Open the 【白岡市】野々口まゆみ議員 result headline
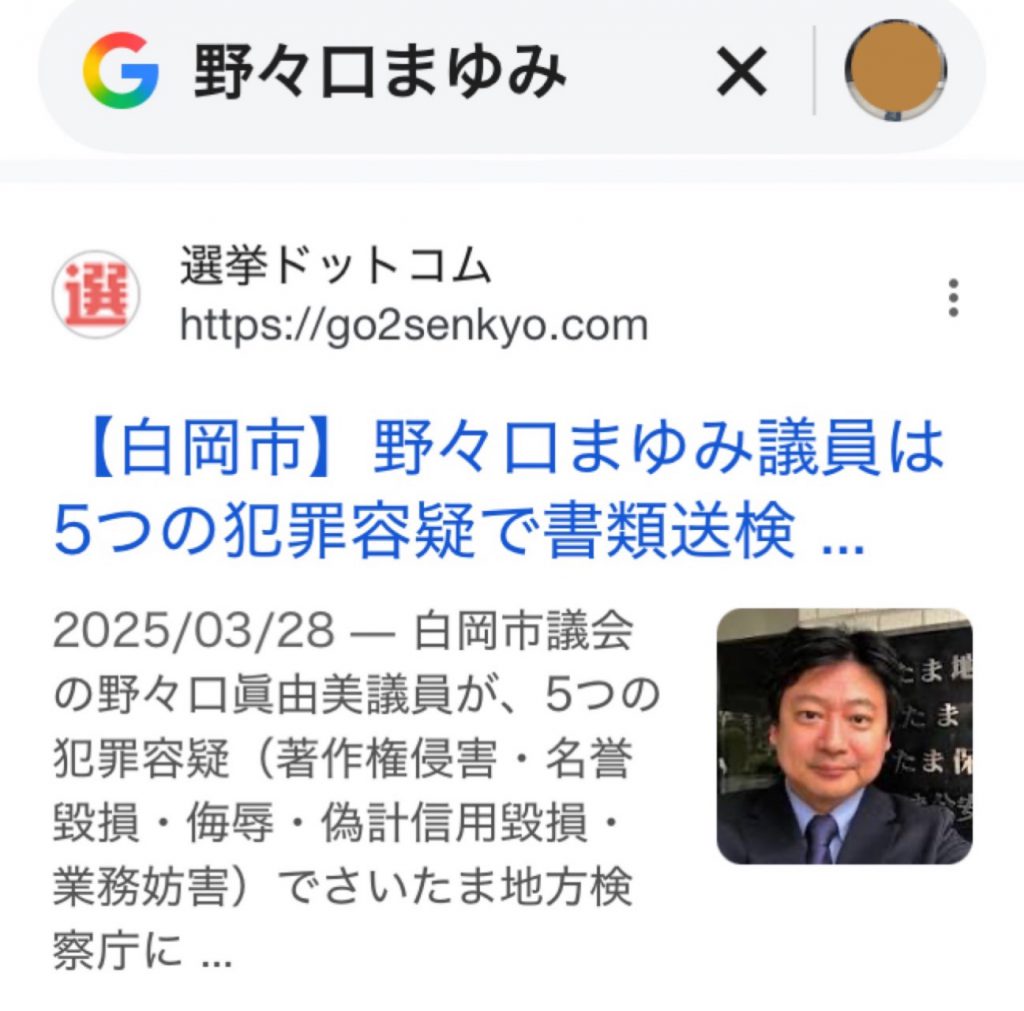The height and width of the screenshot is (1011, 1024). pos(498,489)
